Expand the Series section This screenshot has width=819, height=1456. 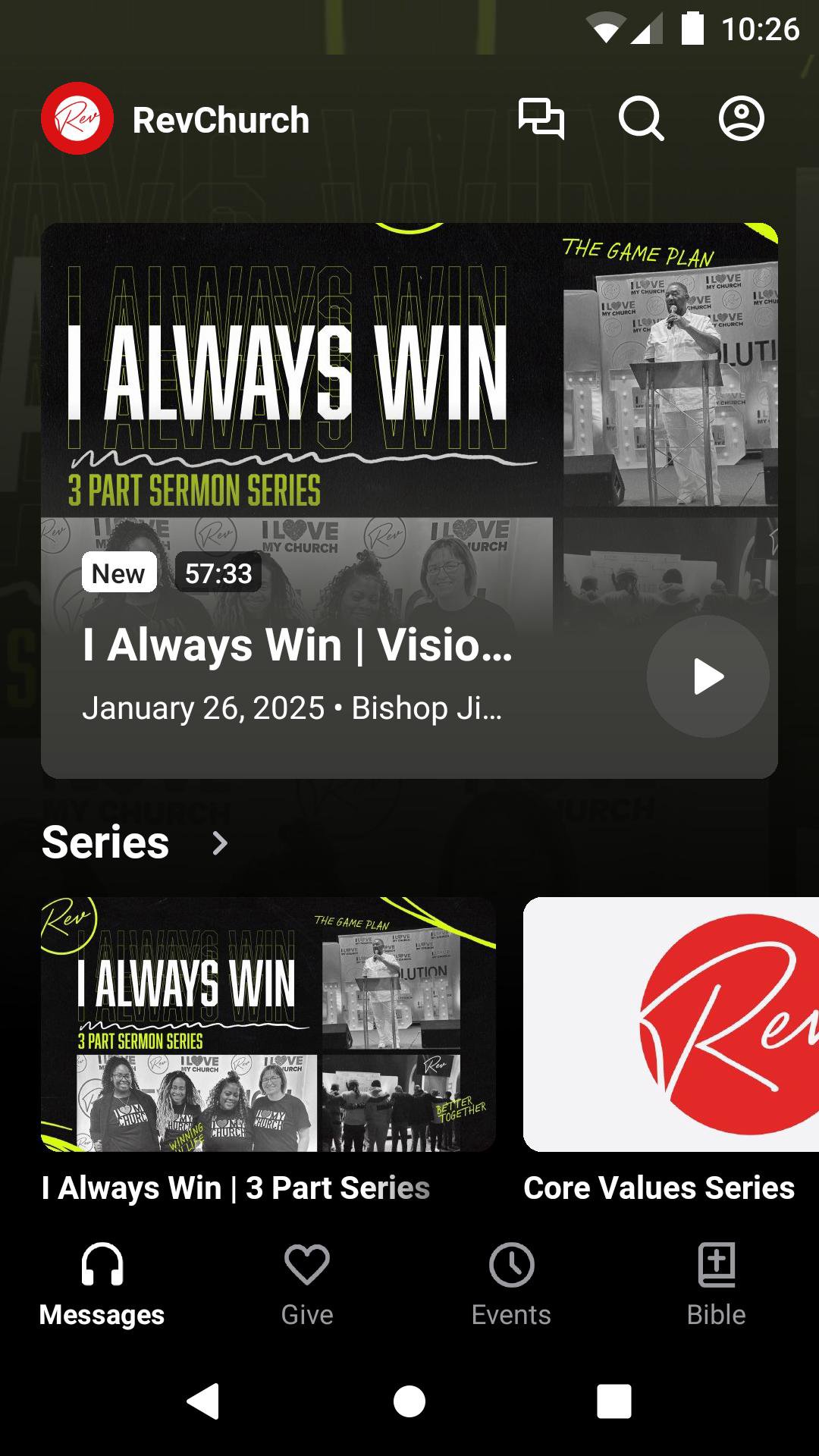[219, 843]
